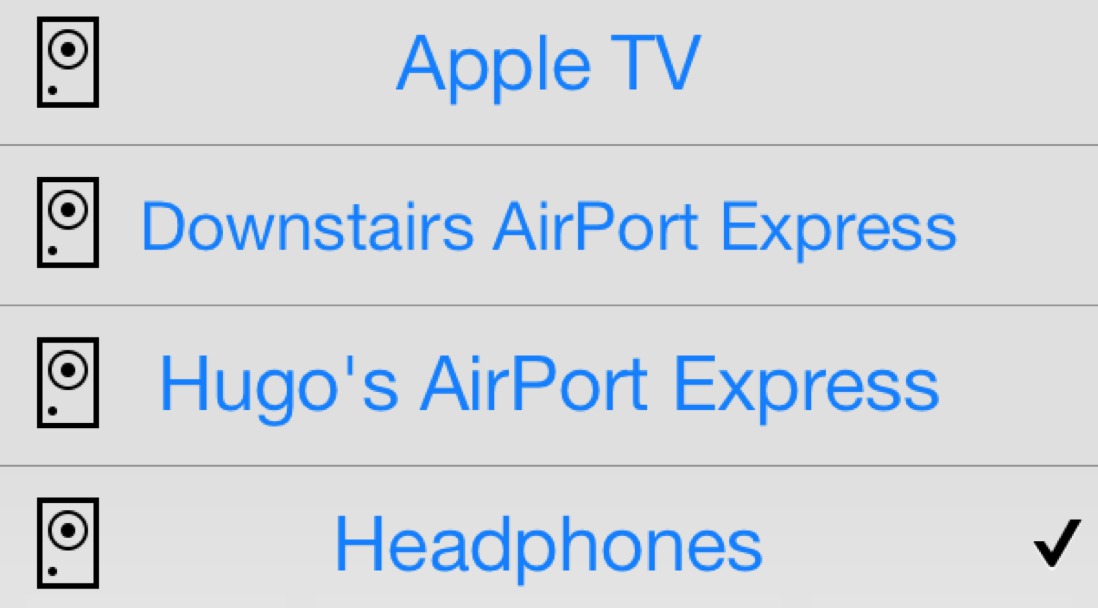The height and width of the screenshot is (608, 1098).
Task: Choose Downstairs AirPort Express
Action: click(x=548, y=226)
